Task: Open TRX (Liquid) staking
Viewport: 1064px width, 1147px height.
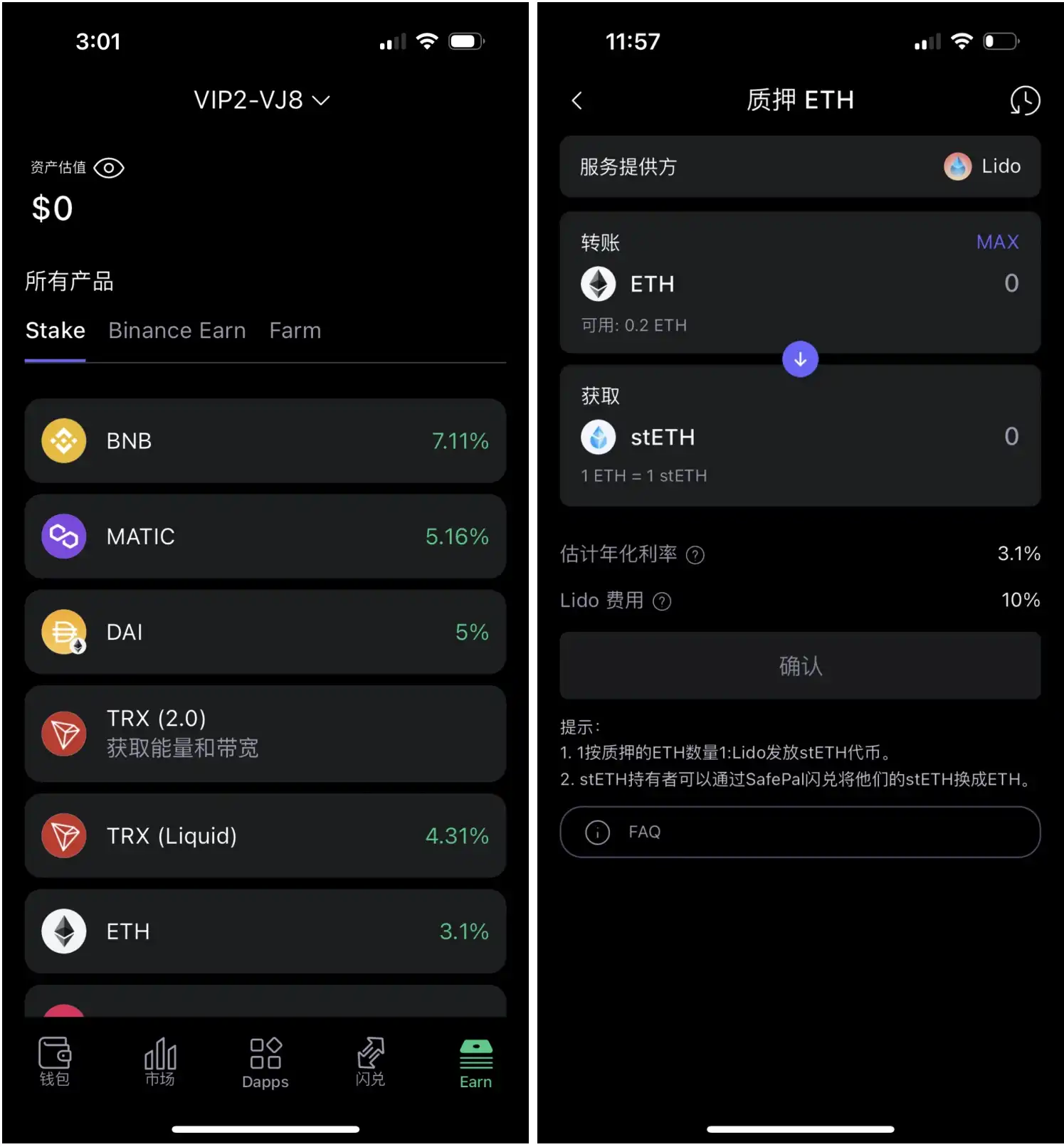Action: click(x=265, y=836)
